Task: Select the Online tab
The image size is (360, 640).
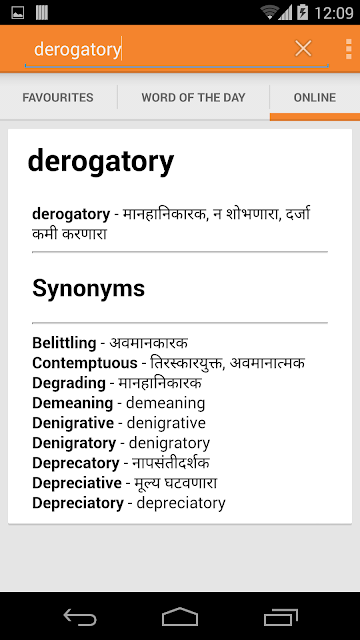Action: (x=315, y=98)
